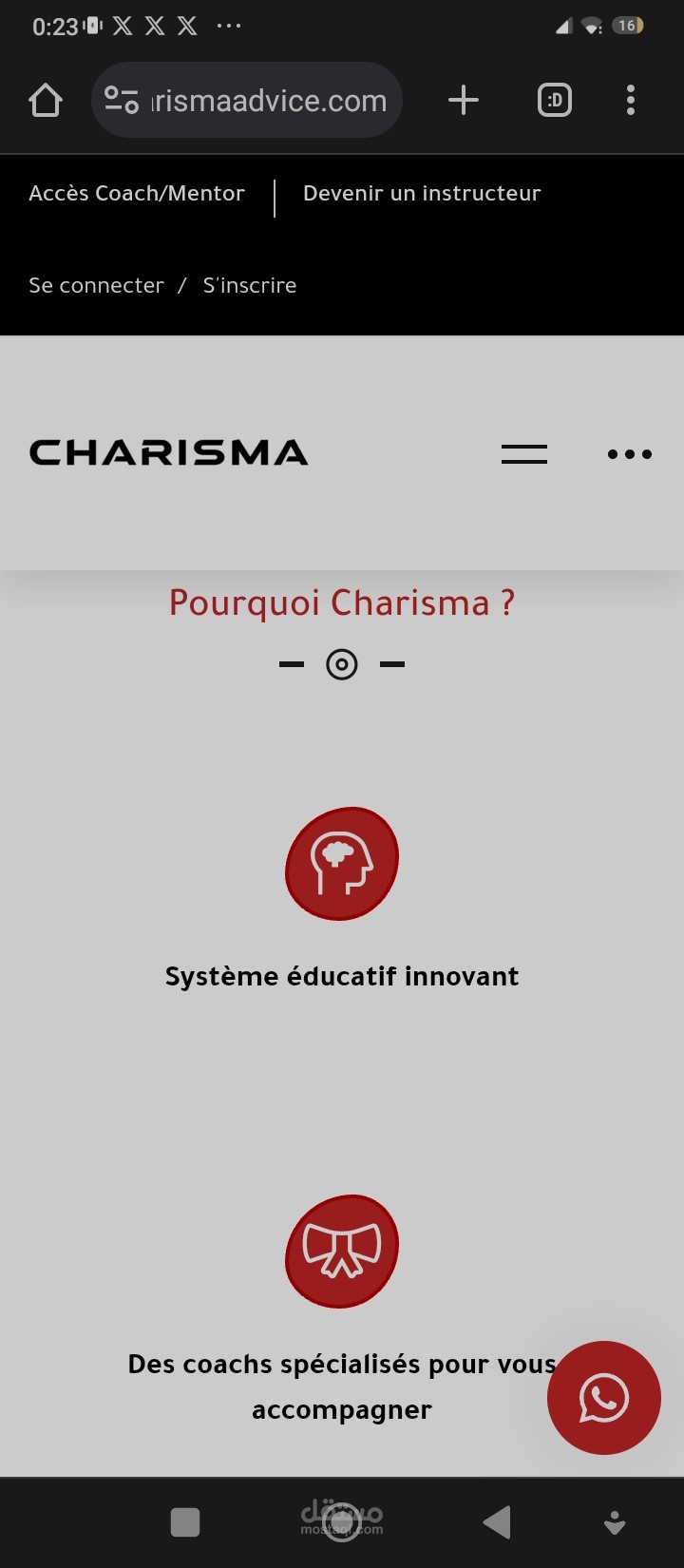Open the Accès Coach/Mentor link
This screenshot has width=684, height=1568.
(x=137, y=193)
